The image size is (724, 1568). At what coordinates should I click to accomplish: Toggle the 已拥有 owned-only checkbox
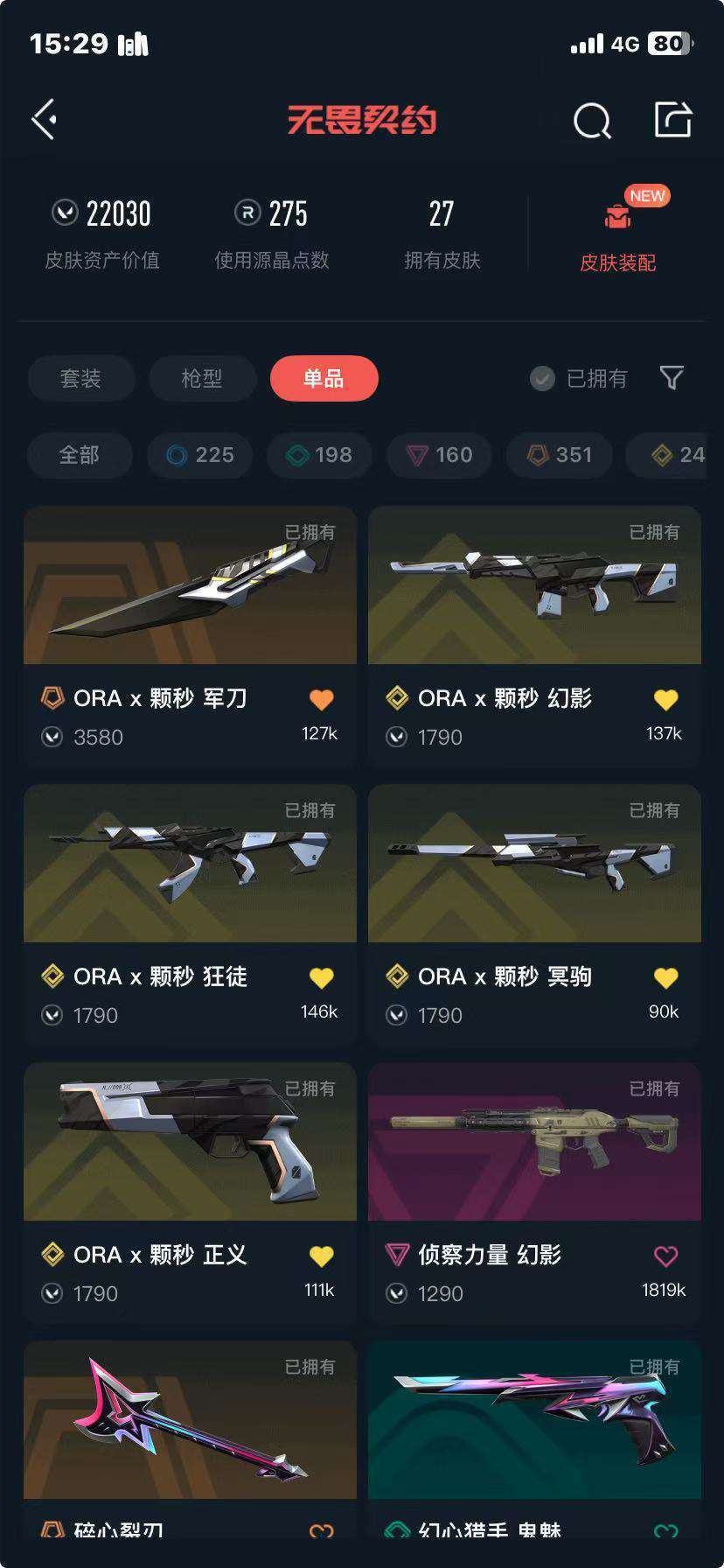[x=543, y=378]
